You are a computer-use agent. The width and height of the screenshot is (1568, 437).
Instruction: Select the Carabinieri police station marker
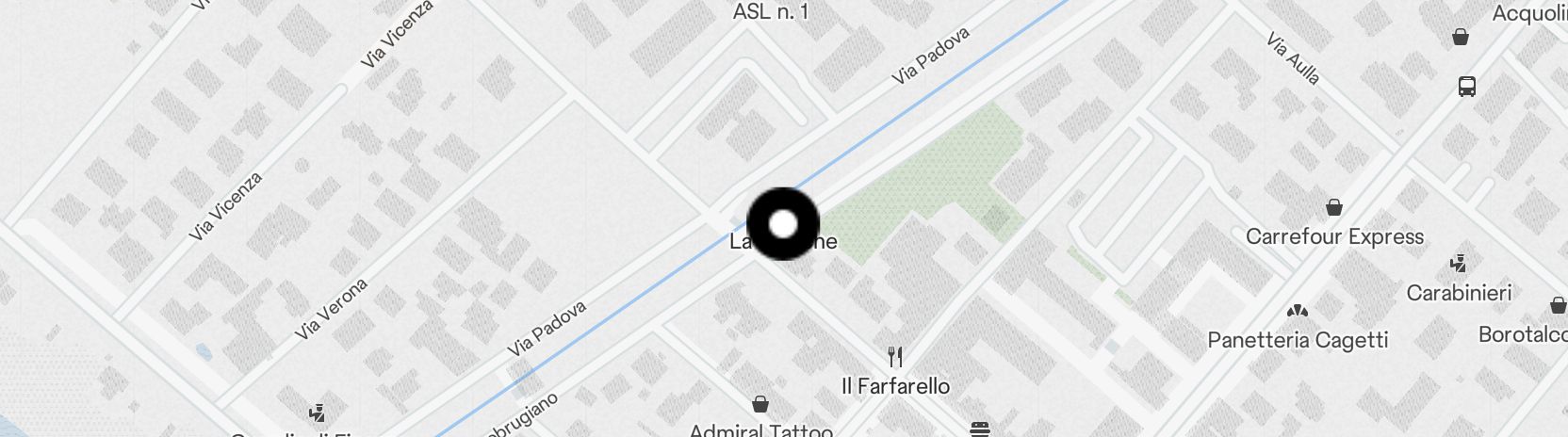click(x=1459, y=264)
